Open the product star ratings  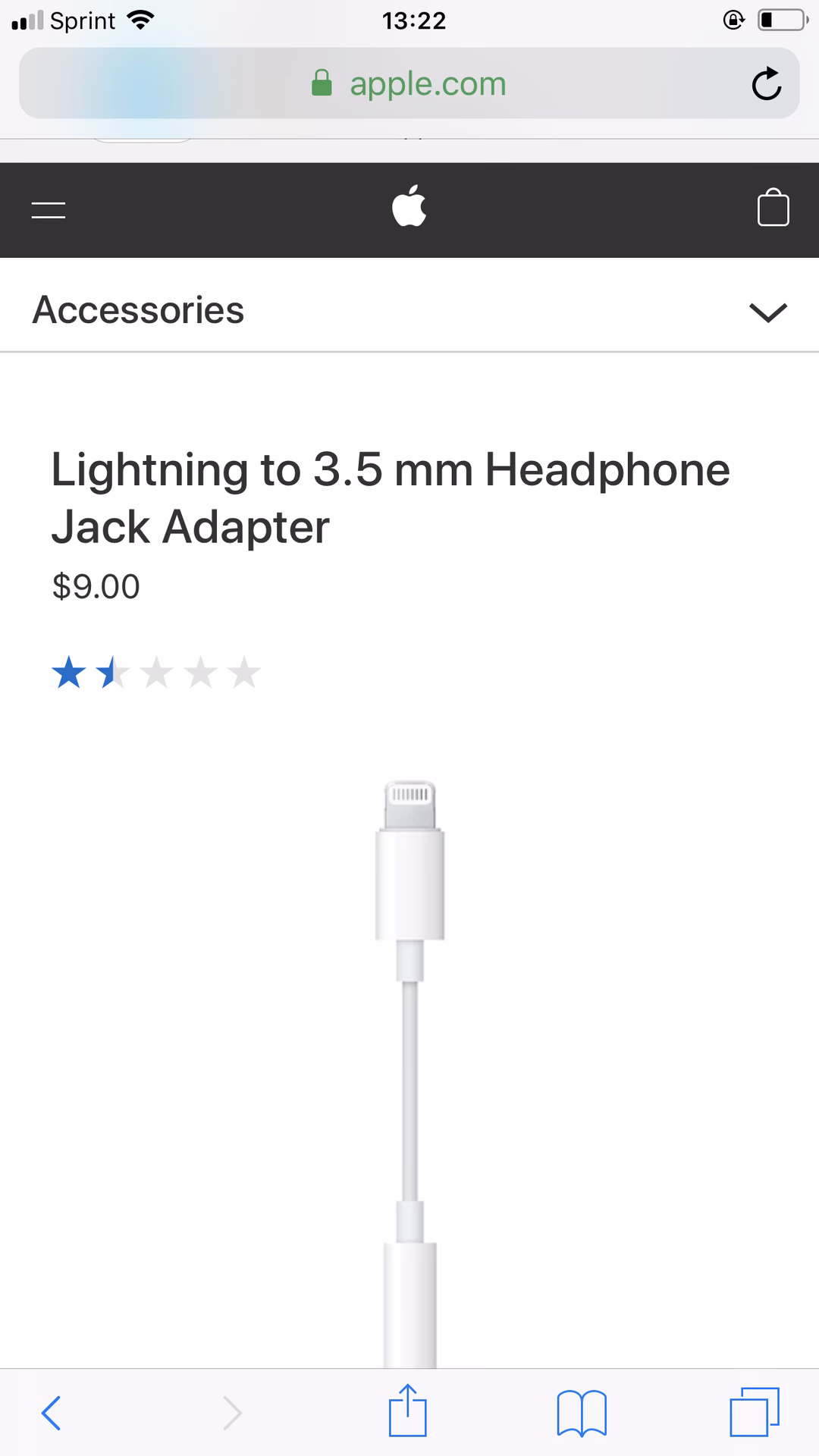tap(157, 671)
